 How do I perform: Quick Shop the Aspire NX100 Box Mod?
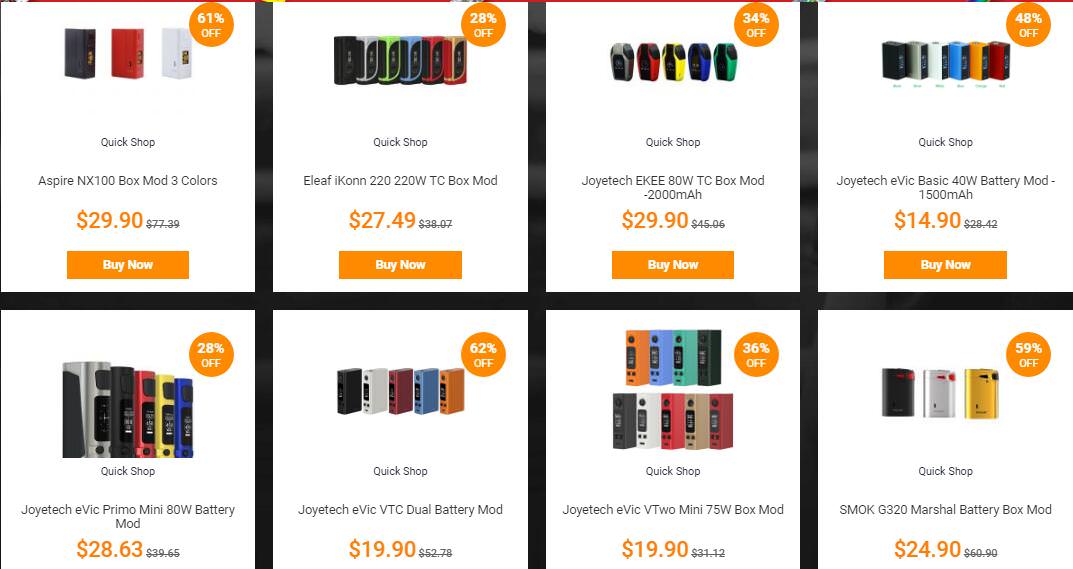click(128, 142)
